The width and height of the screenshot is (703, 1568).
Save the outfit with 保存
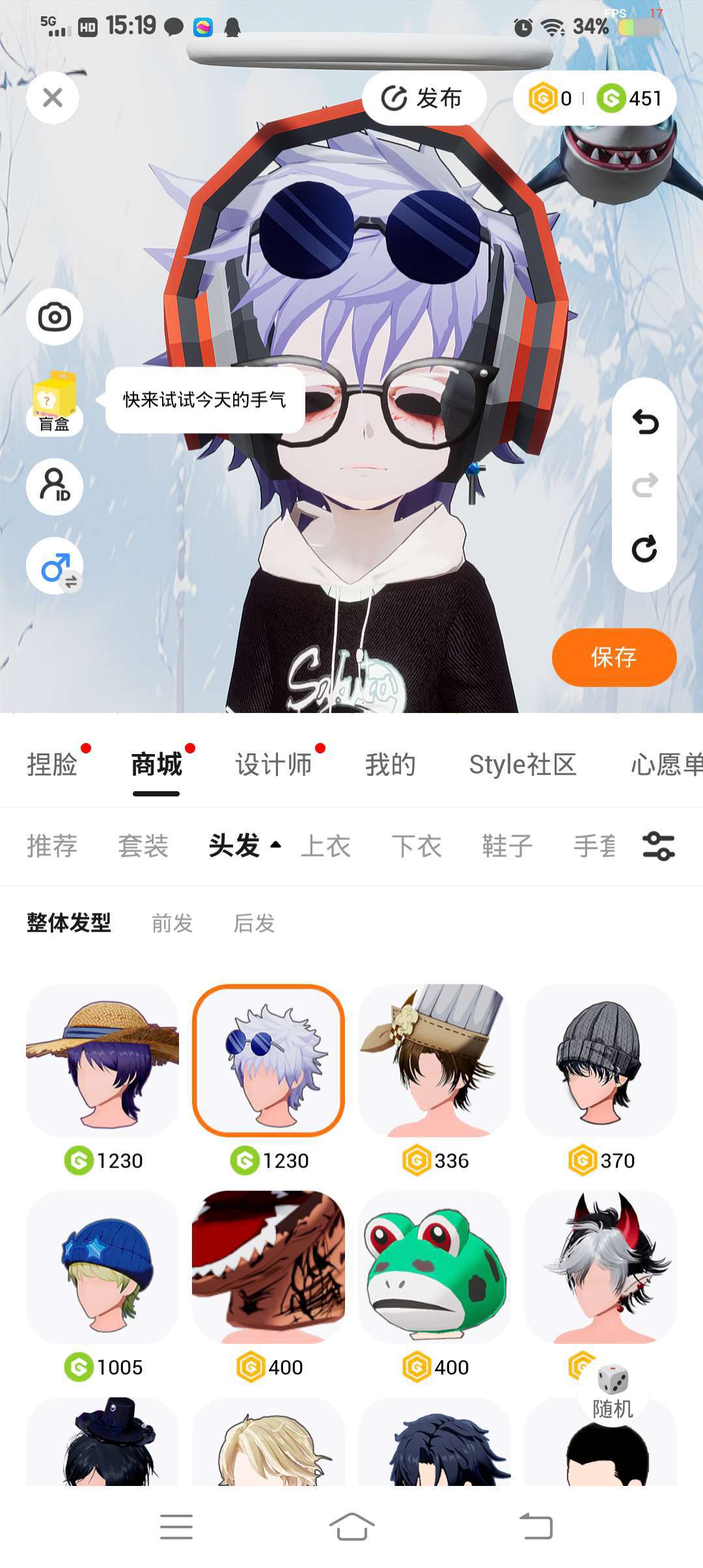click(x=614, y=657)
